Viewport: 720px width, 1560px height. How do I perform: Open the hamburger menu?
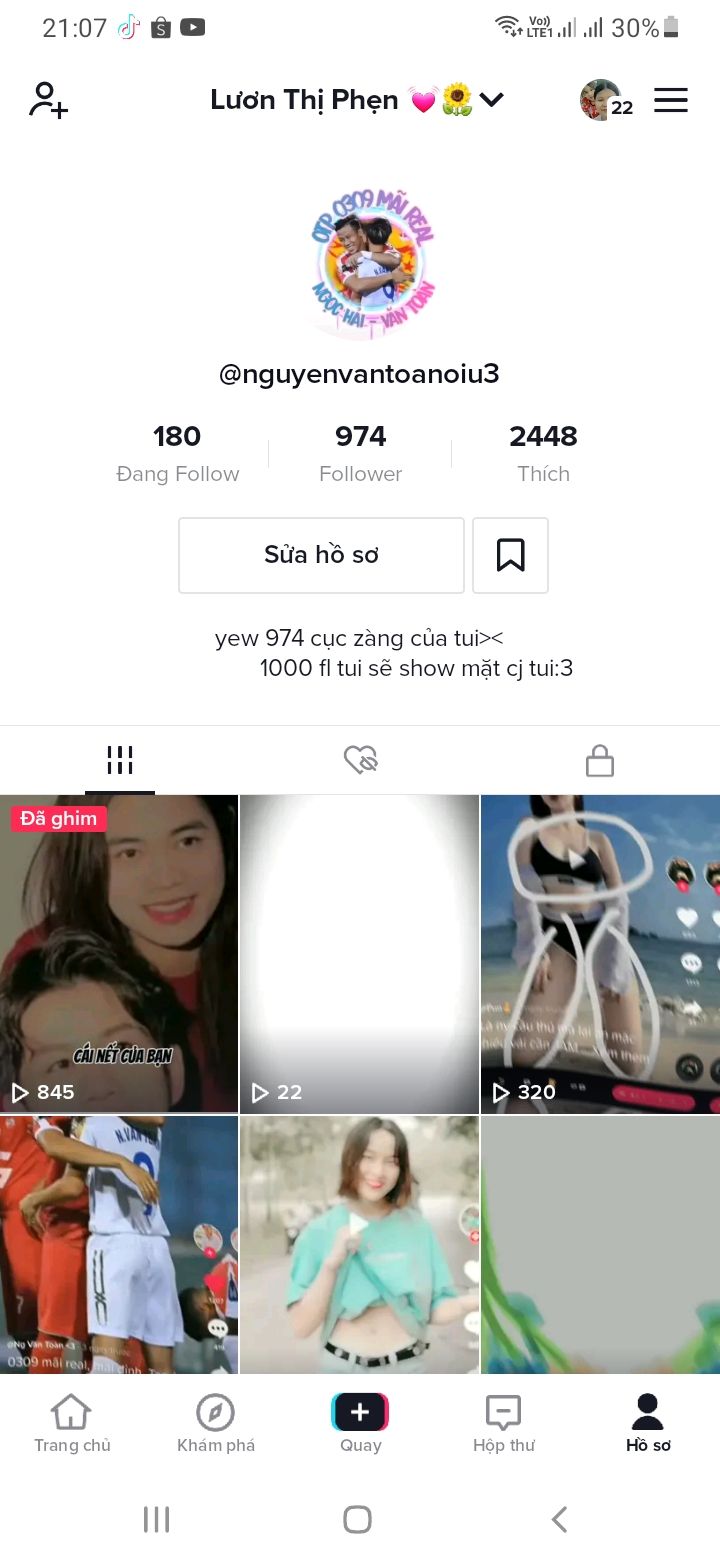click(x=671, y=100)
